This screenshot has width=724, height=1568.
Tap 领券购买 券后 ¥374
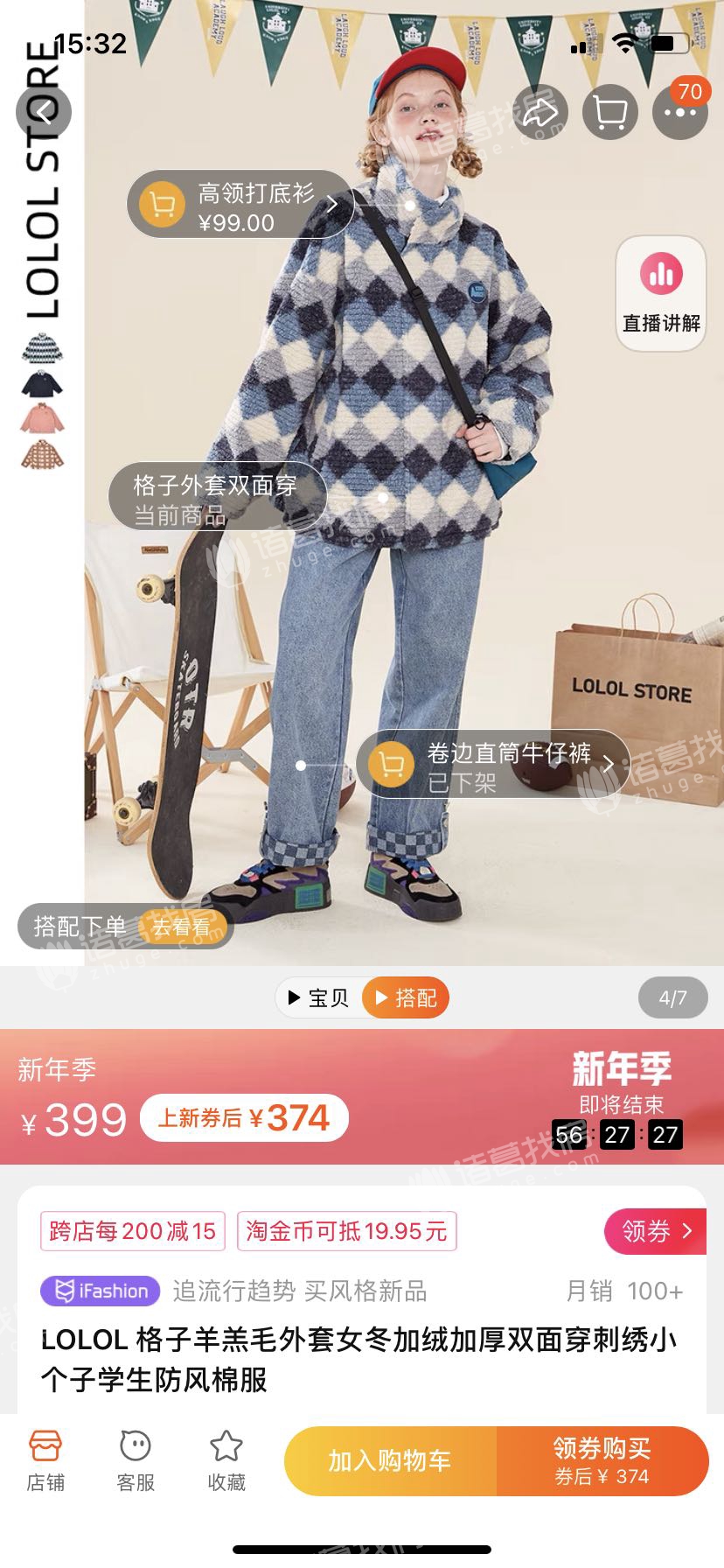tap(602, 1460)
